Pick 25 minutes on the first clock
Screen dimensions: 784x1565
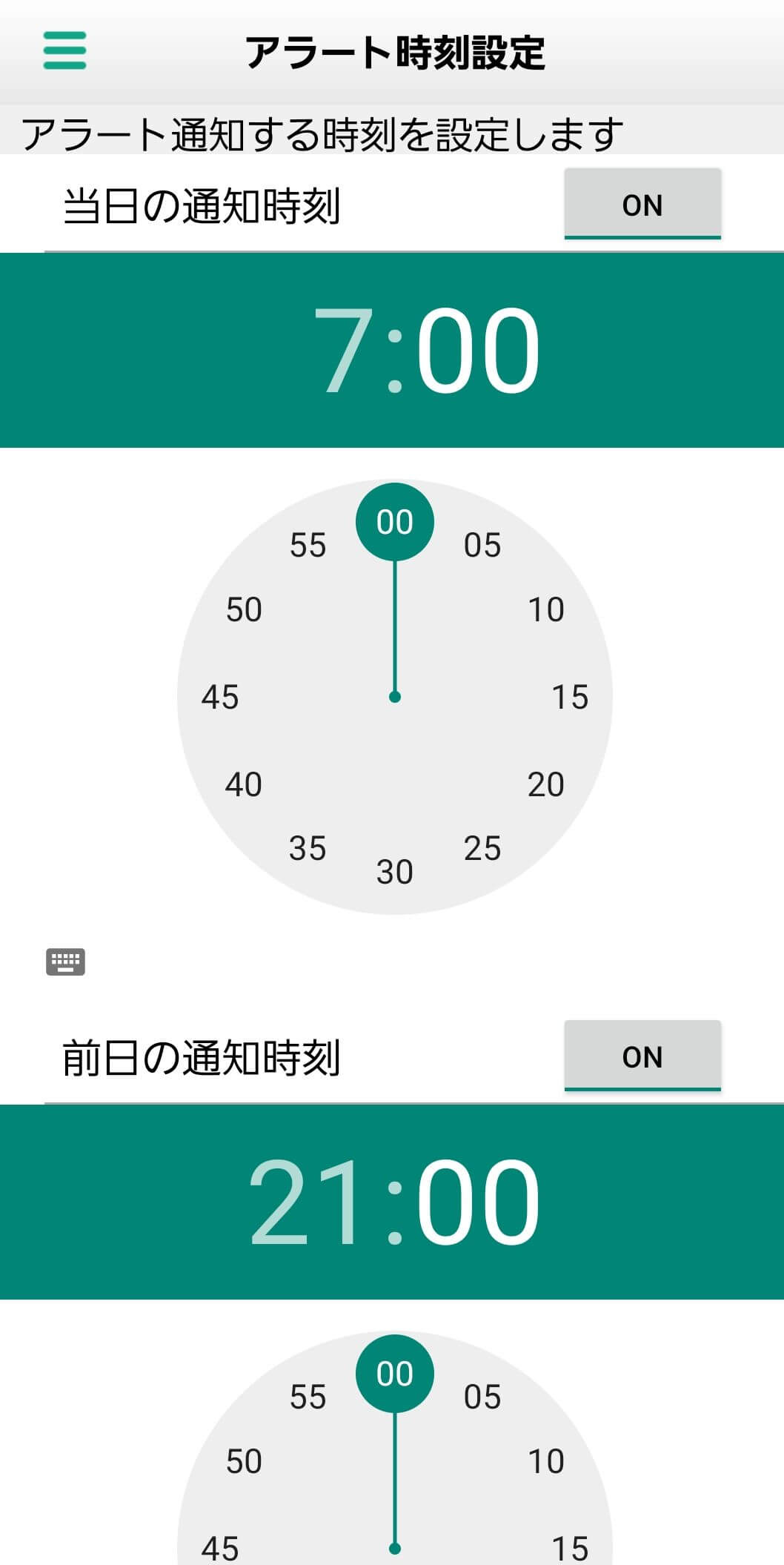pyautogui.click(x=482, y=848)
